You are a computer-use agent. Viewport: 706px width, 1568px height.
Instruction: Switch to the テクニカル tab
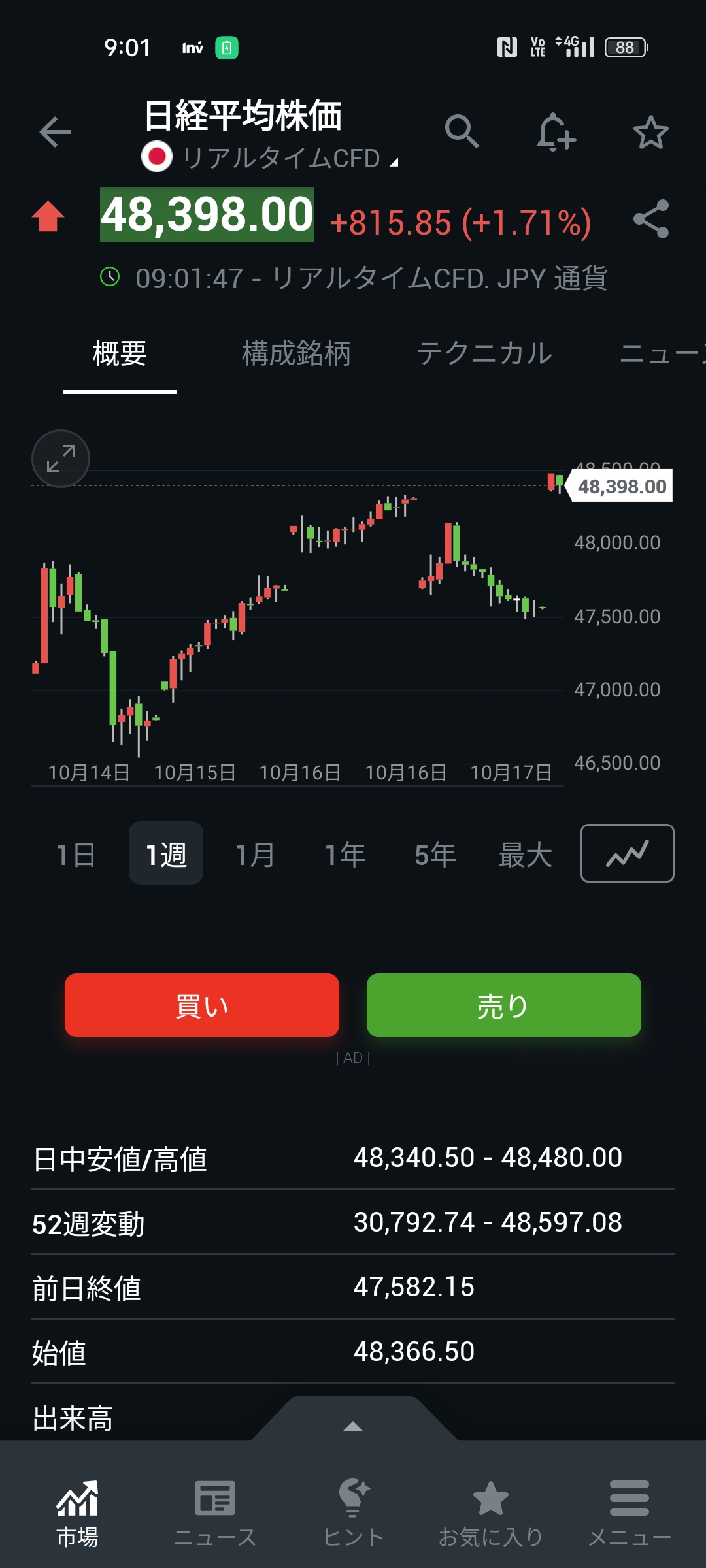coord(484,353)
